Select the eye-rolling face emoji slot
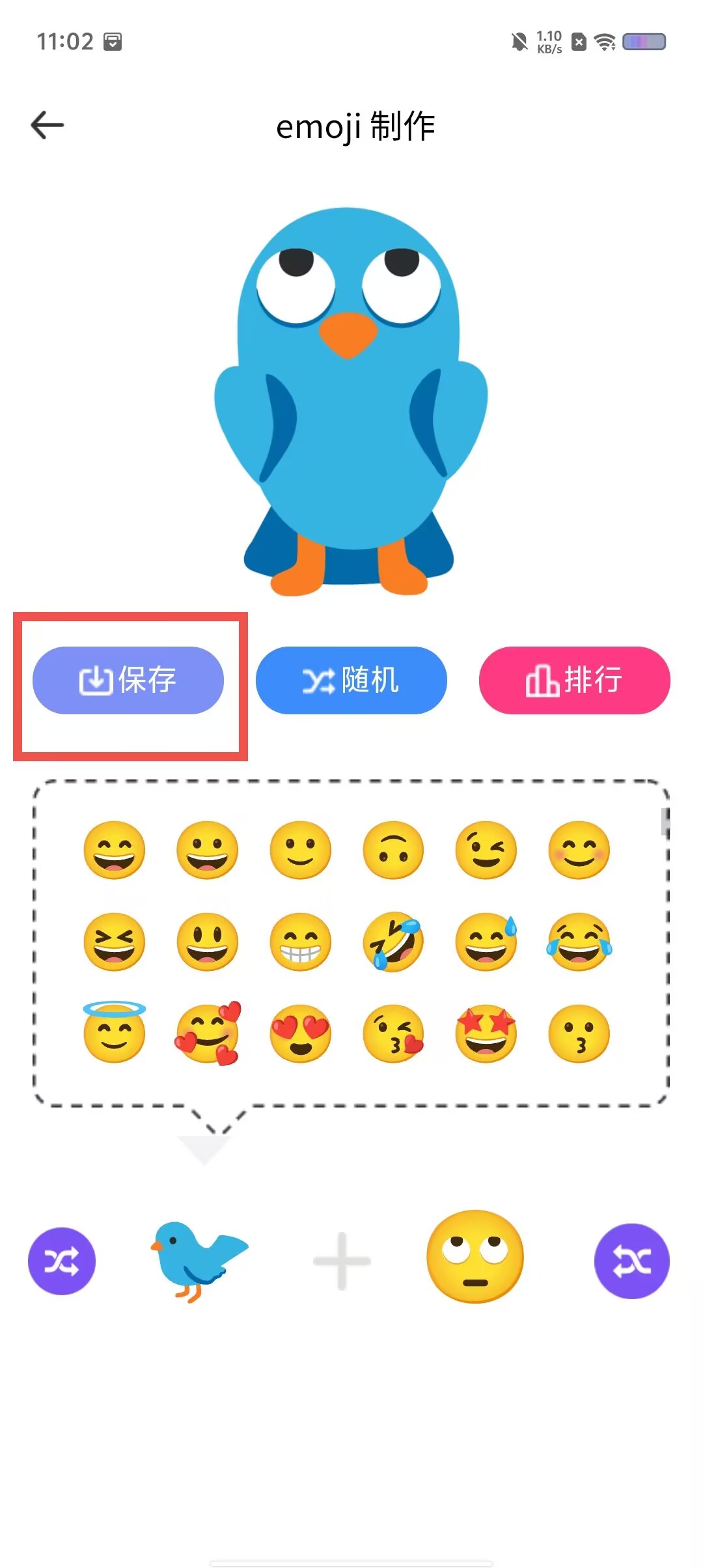Viewport: 703px width, 1568px height. coord(475,1257)
